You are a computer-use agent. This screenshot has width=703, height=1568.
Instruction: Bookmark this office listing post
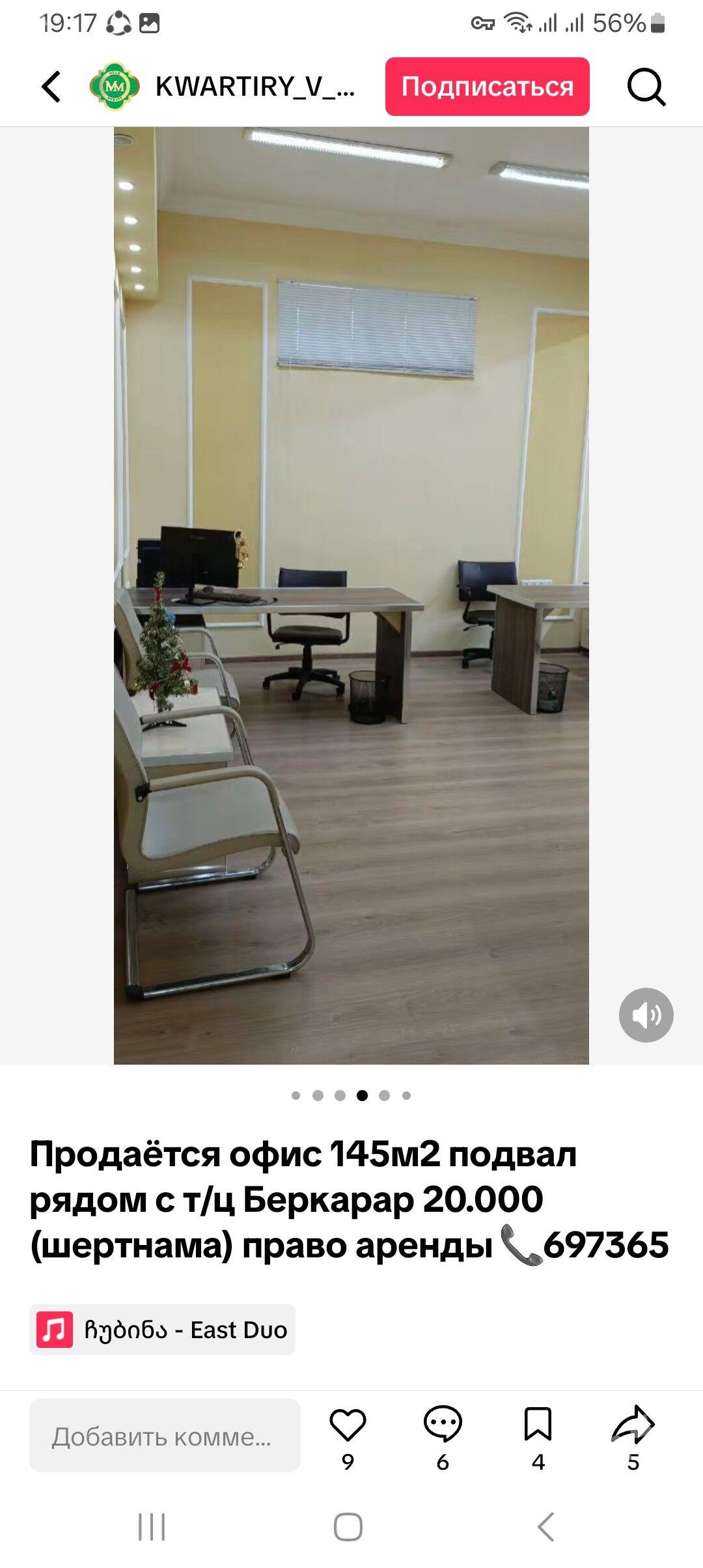[538, 1423]
